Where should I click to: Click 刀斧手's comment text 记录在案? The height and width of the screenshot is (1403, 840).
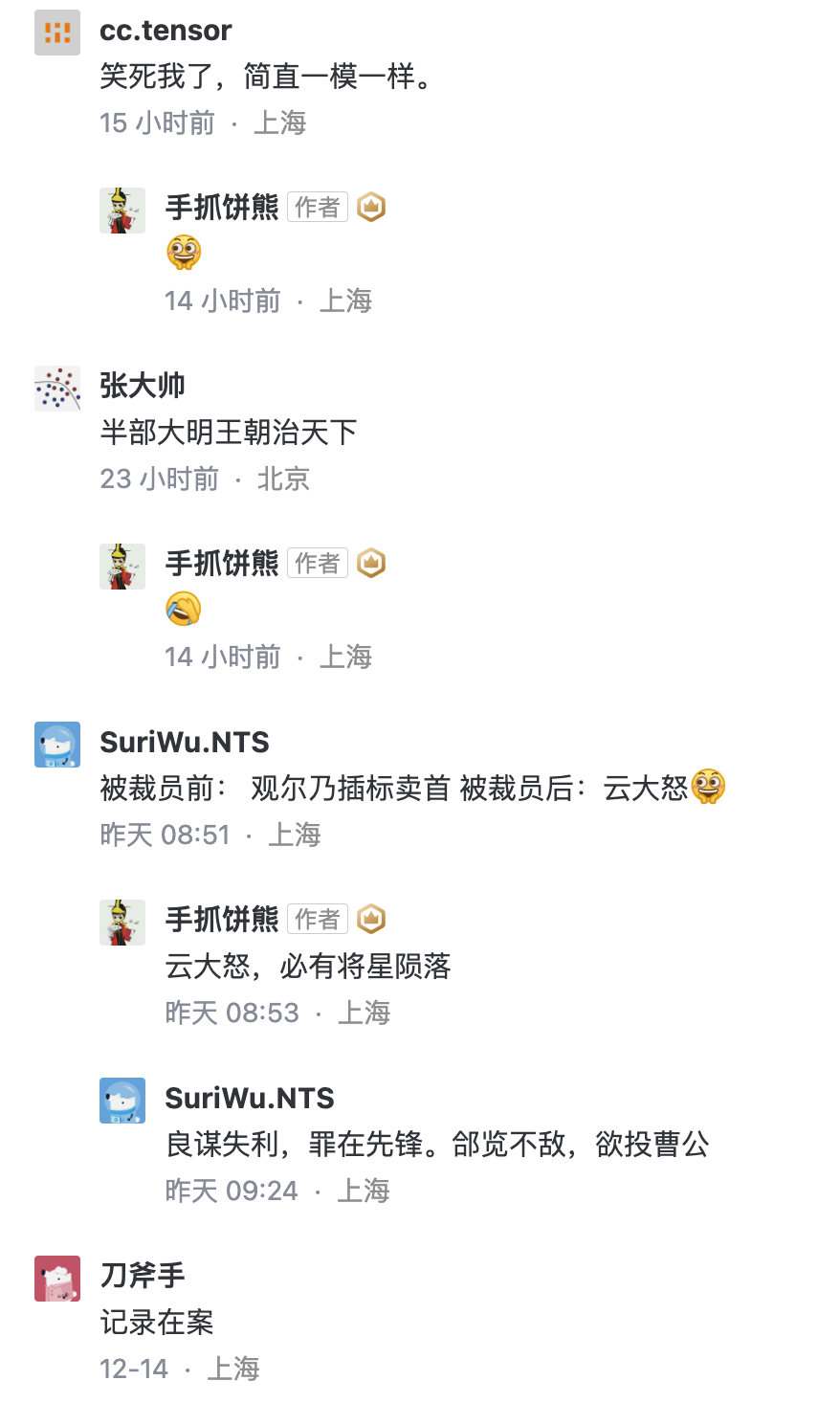coord(155,1323)
